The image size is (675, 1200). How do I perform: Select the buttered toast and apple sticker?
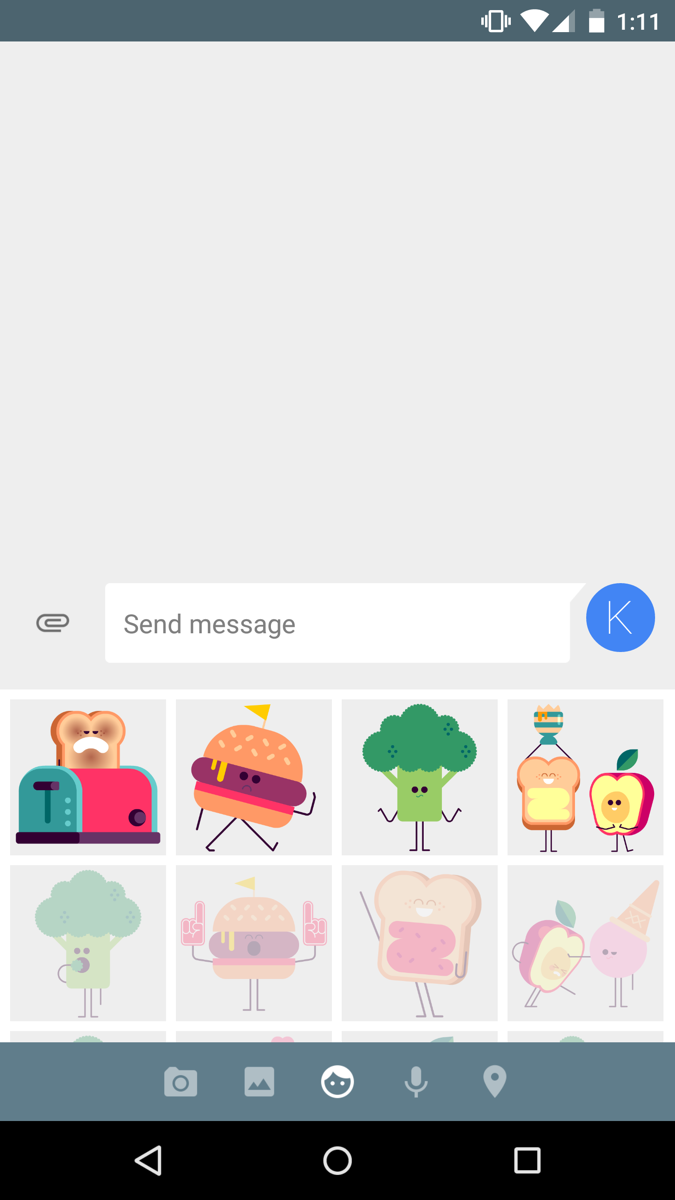(x=585, y=777)
